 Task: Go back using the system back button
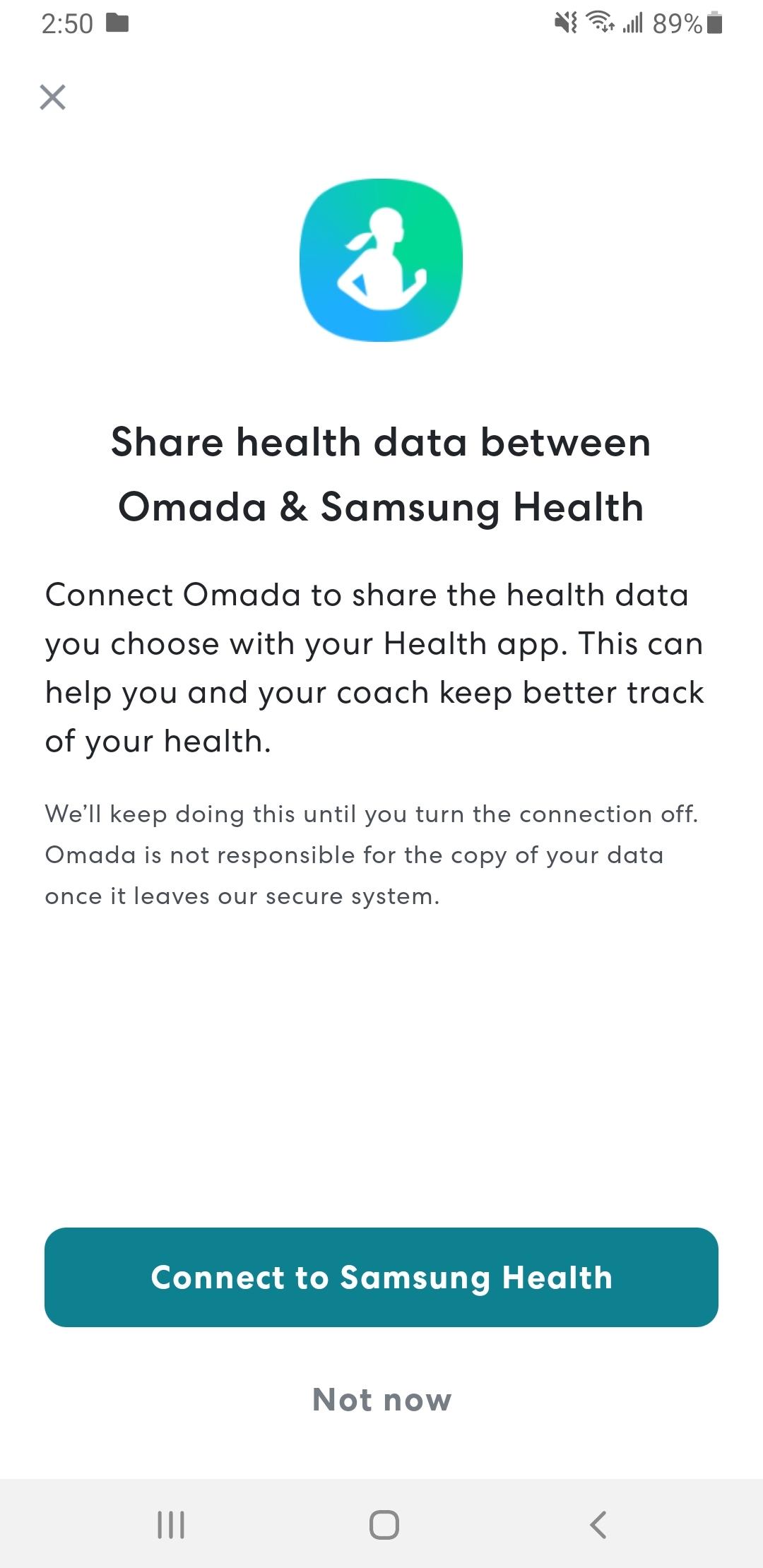tap(598, 1524)
